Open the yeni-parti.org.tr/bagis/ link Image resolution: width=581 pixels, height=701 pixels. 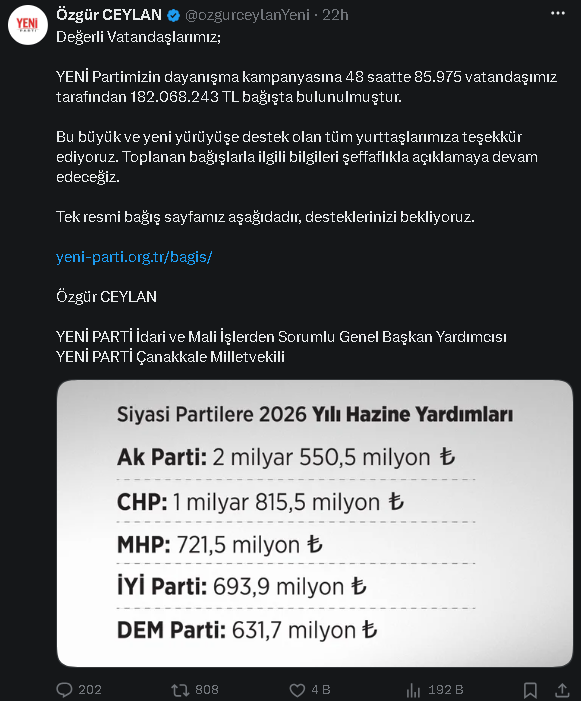pyautogui.click(x=134, y=257)
